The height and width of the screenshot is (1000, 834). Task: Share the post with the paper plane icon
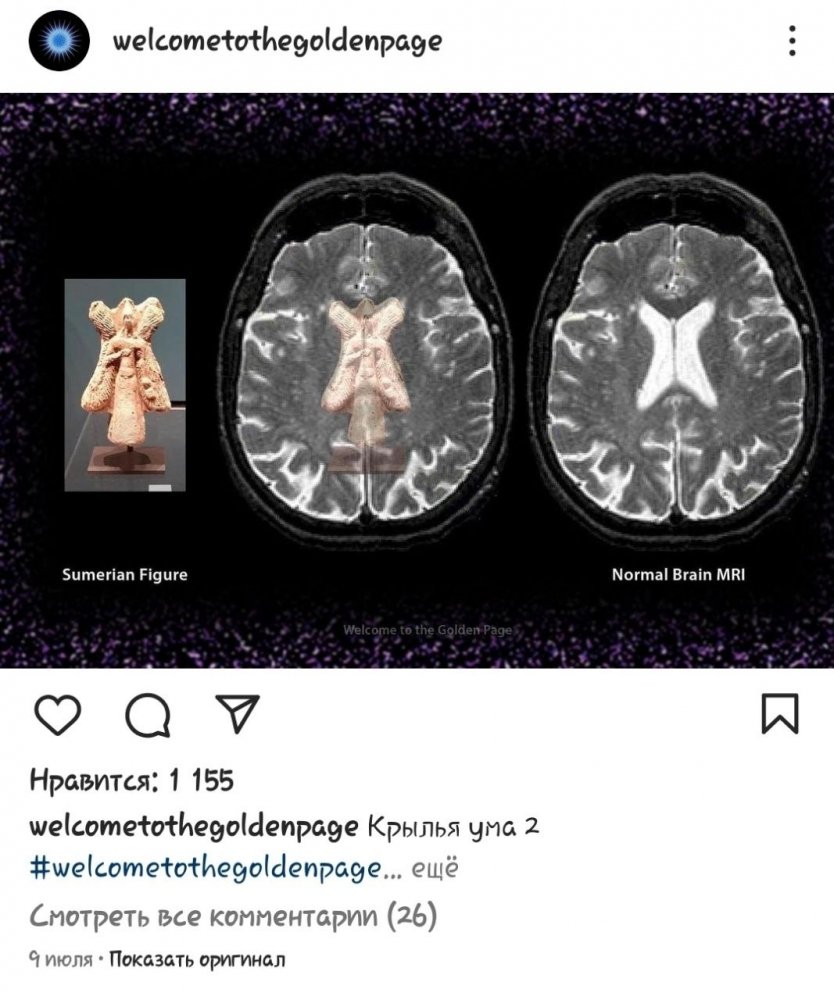point(238,714)
